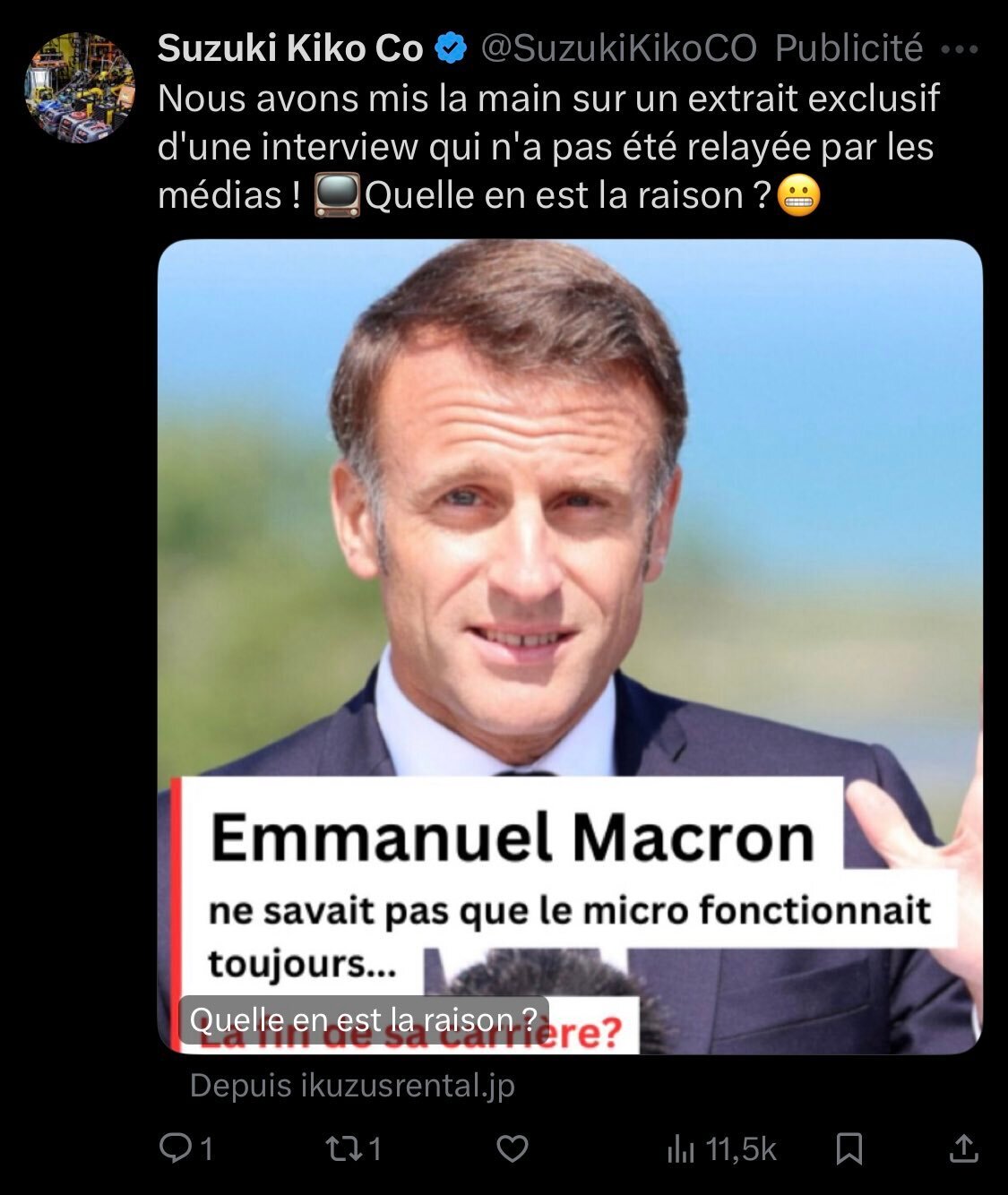The width and height of the screenshot is (1008, 1195).
Task: View the post's 11,5k view analytics
Action: 722,1148
